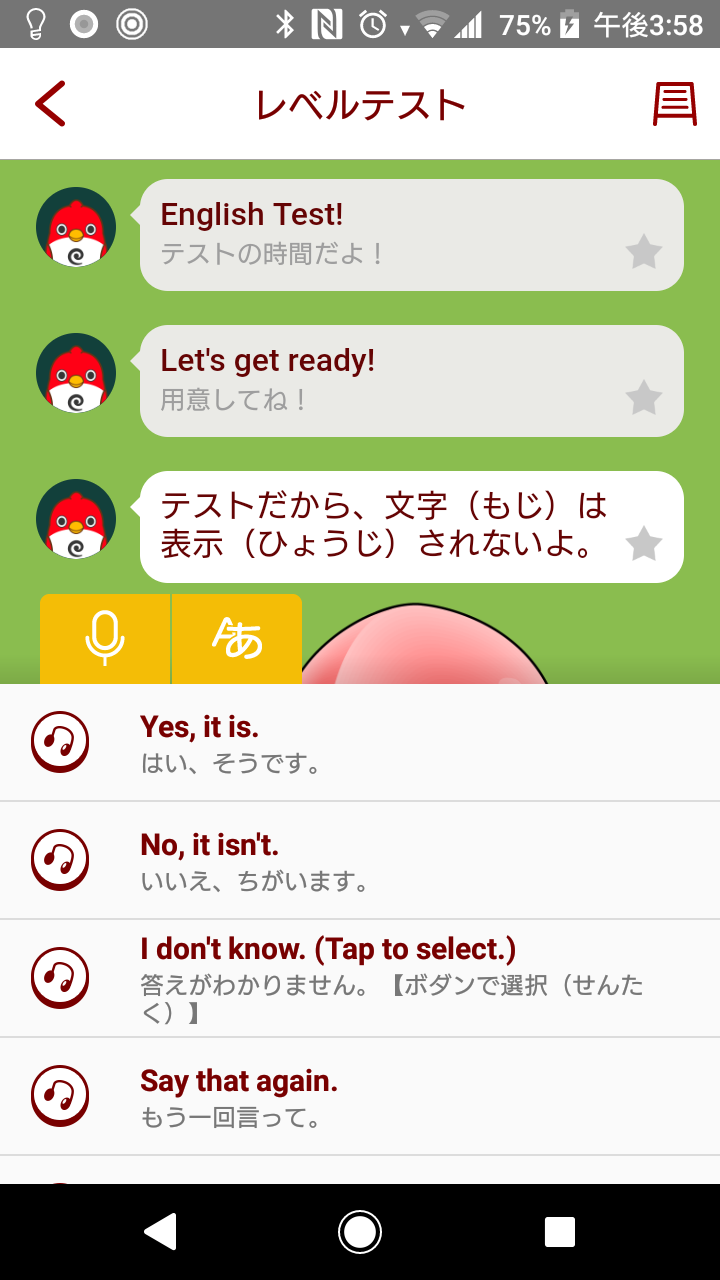Image resolution: width=720 pixels, height=1280 pixels.
Task: Tap the system home button
Action: tap(360, 1231)
